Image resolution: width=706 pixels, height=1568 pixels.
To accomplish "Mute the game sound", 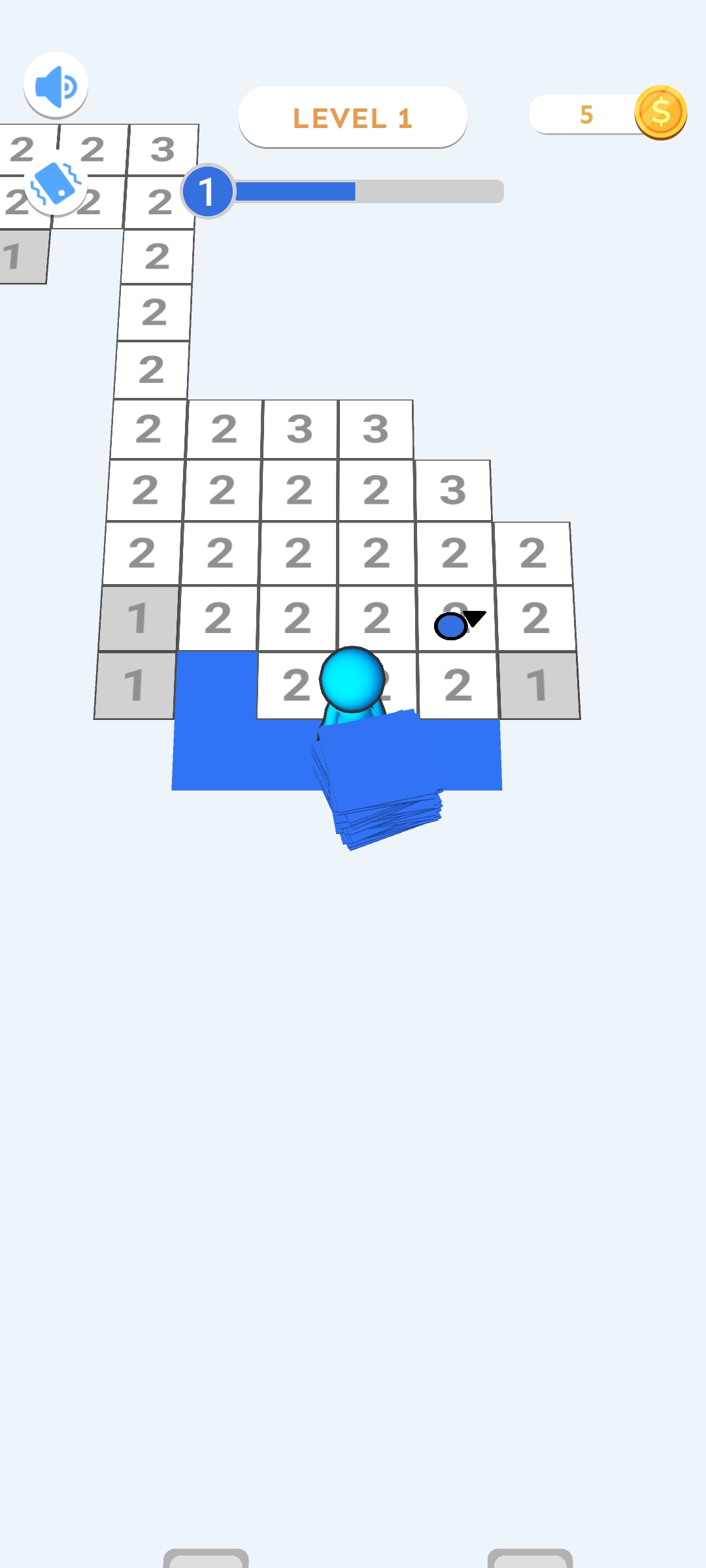I will tap(56, 86).
